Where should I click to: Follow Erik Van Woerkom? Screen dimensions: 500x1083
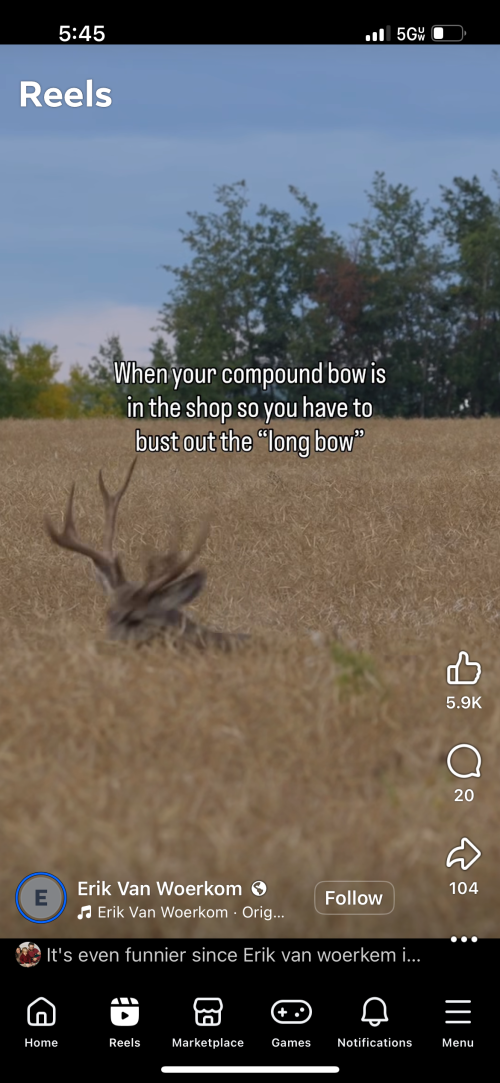point(354,898)
